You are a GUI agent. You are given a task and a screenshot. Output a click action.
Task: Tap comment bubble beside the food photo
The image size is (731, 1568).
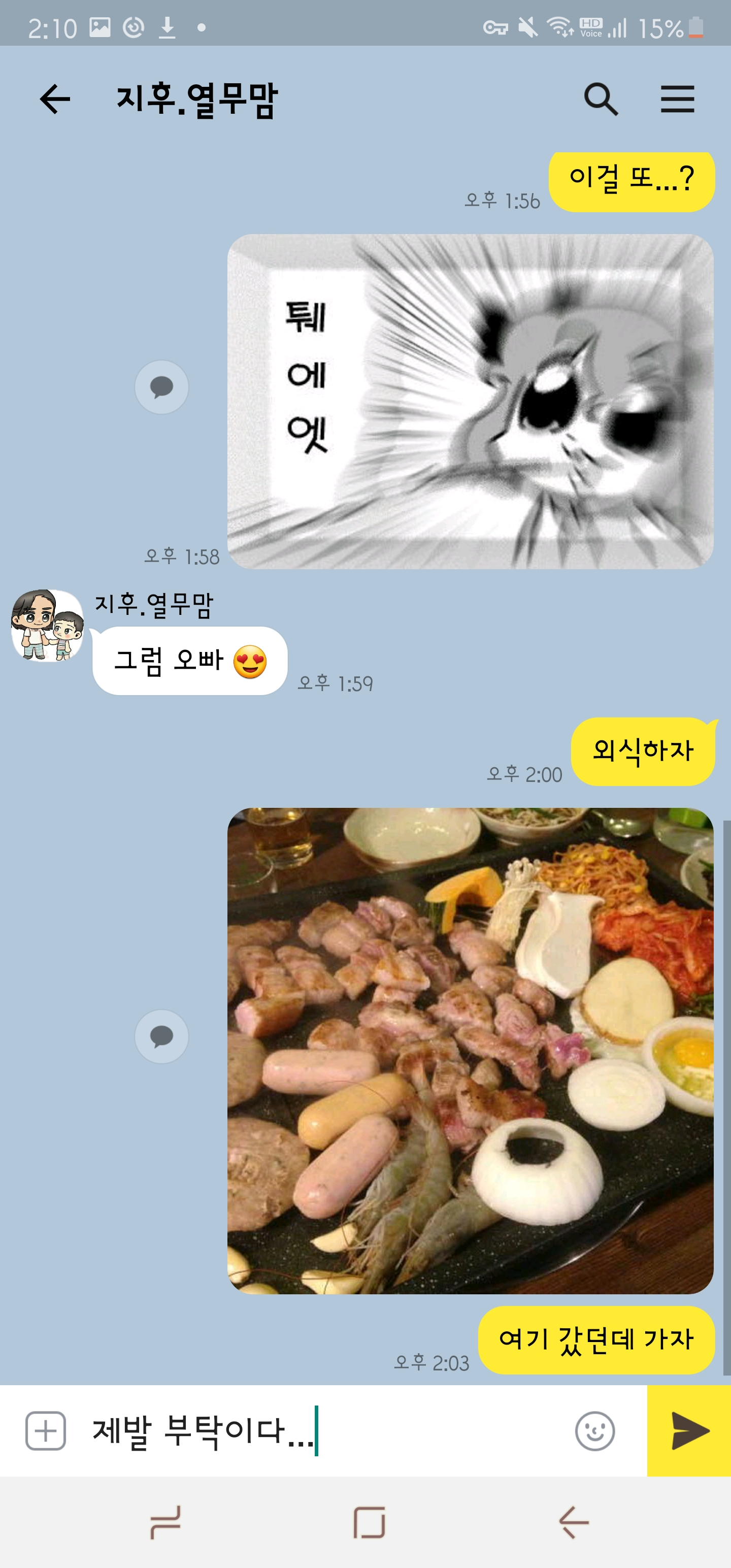161,1036
